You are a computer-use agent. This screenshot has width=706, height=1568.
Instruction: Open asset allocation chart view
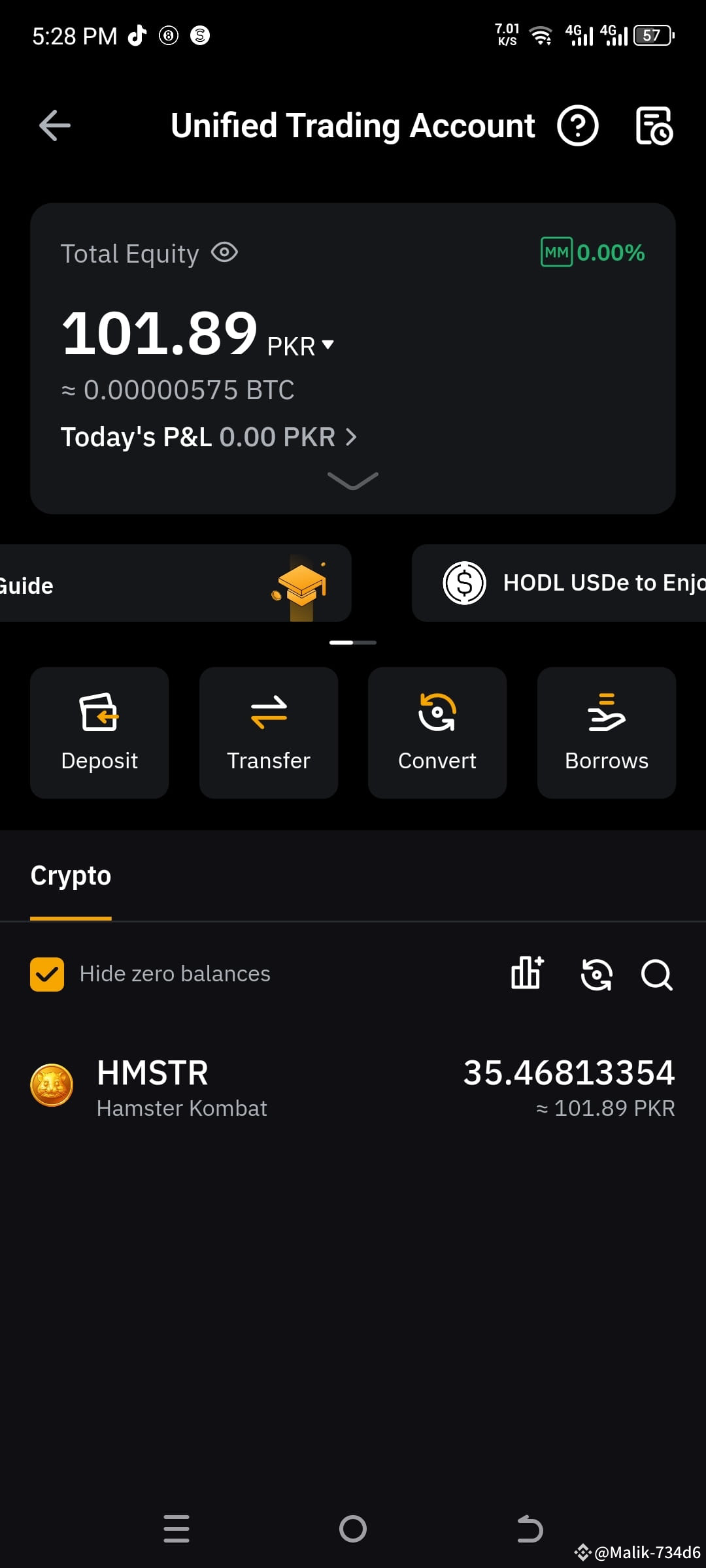[525, 973]
